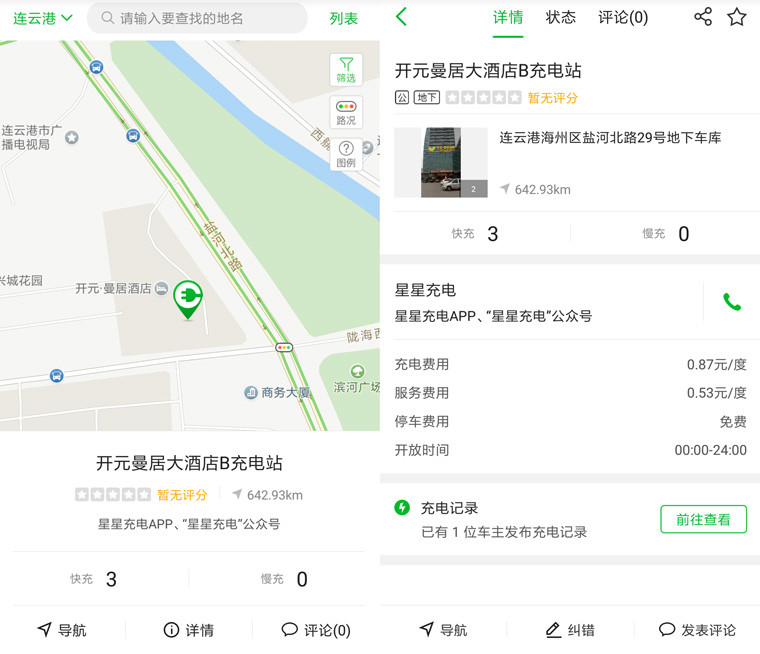Tap 纠错 to report an error
The width and height of the screenshot is (760, 654).
[x=570, y=630]
